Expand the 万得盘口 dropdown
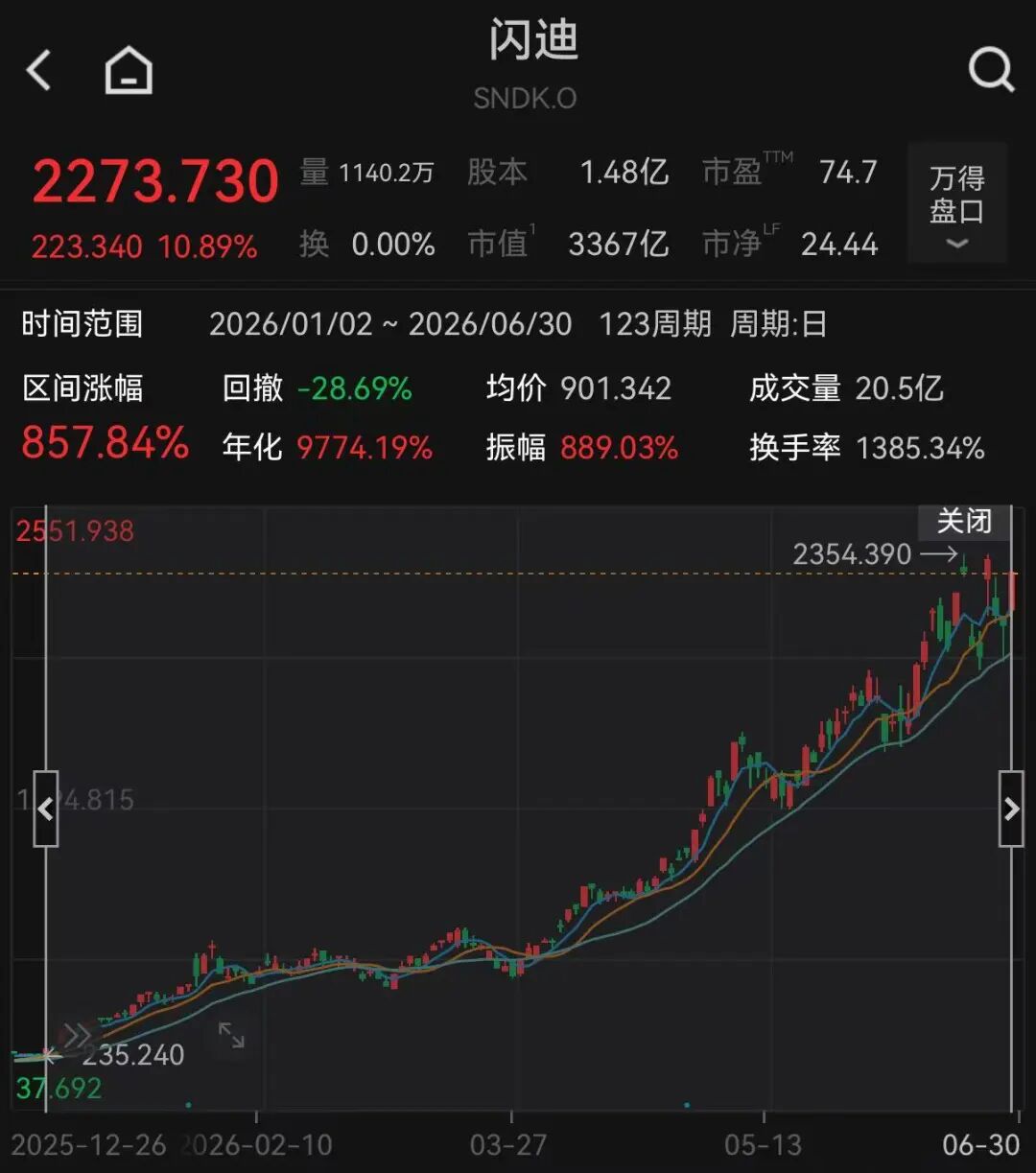Viewport: 1036px width, 1173px height. point(956,203)
